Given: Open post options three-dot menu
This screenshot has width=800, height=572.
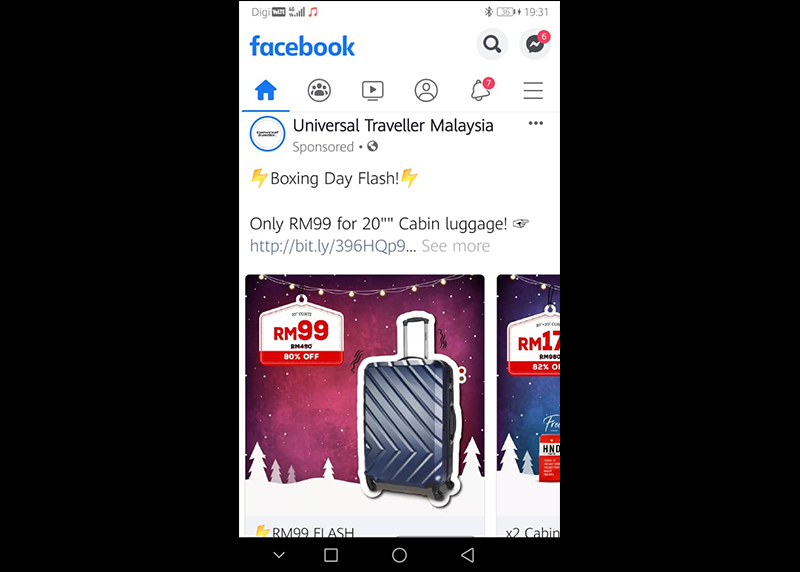Looking at the screenshot, I should click(535, 123).
